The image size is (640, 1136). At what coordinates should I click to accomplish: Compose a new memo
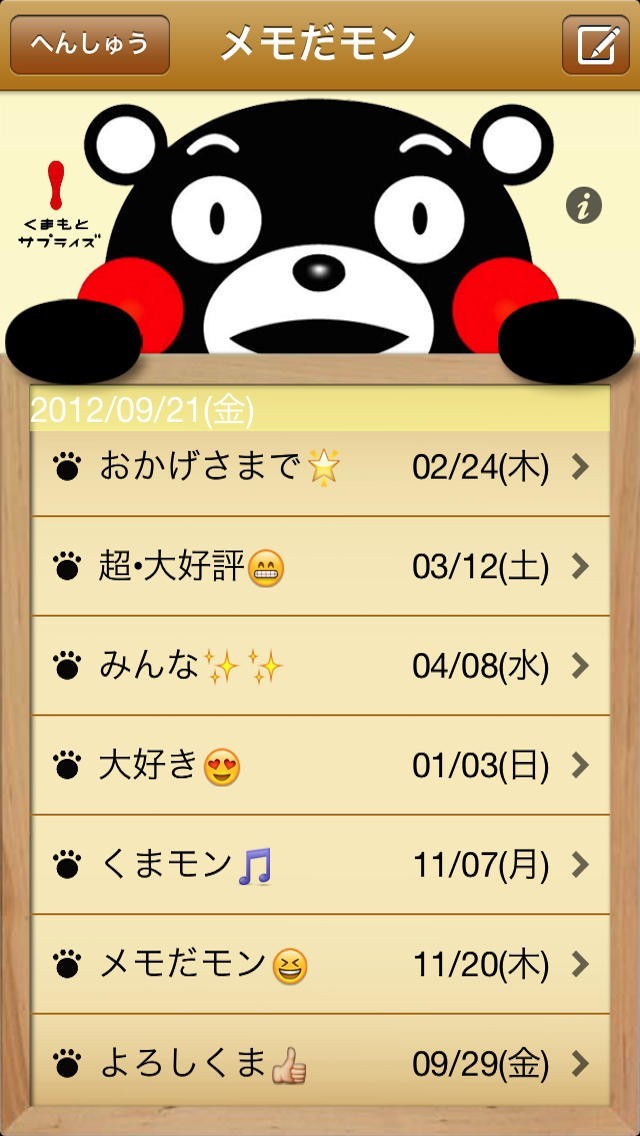click(x=596, y=45)
